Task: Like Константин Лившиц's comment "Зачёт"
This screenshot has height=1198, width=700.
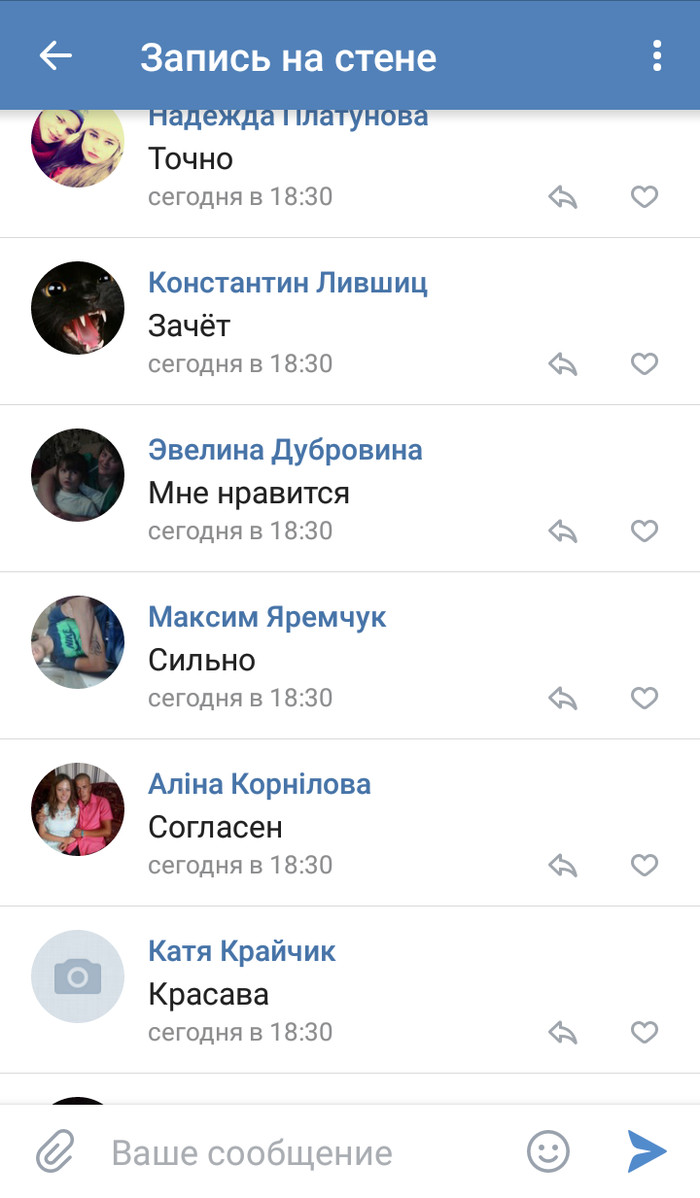Action: [x=644, y=364]
